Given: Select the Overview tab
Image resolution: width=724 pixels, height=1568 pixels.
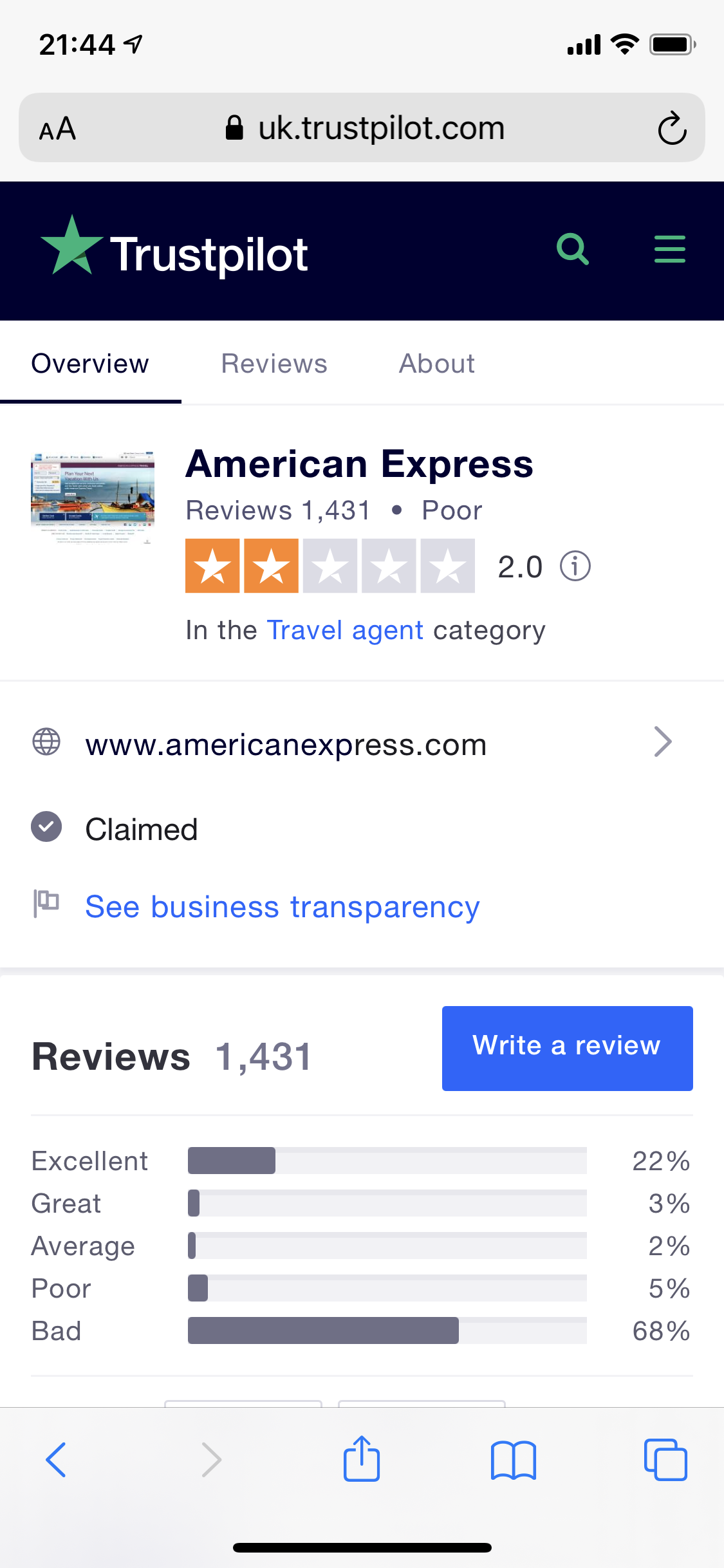Looking at the screenshot, I should (90, 364).
